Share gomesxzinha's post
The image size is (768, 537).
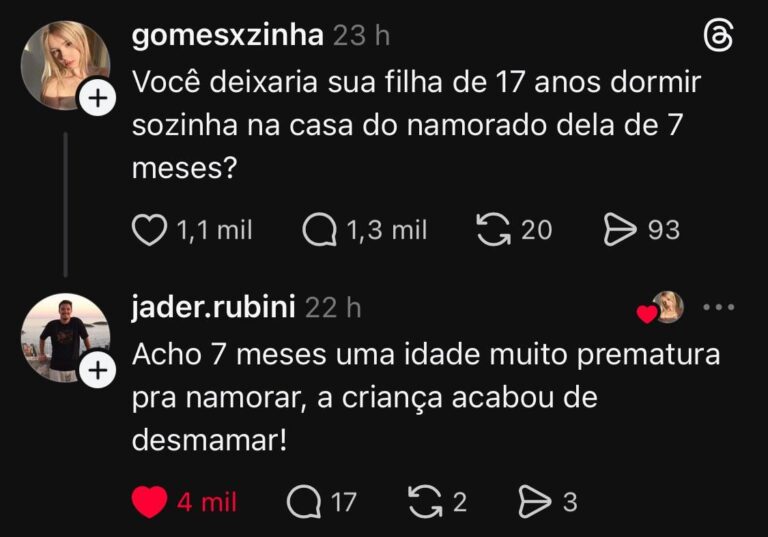coord(621,230)
